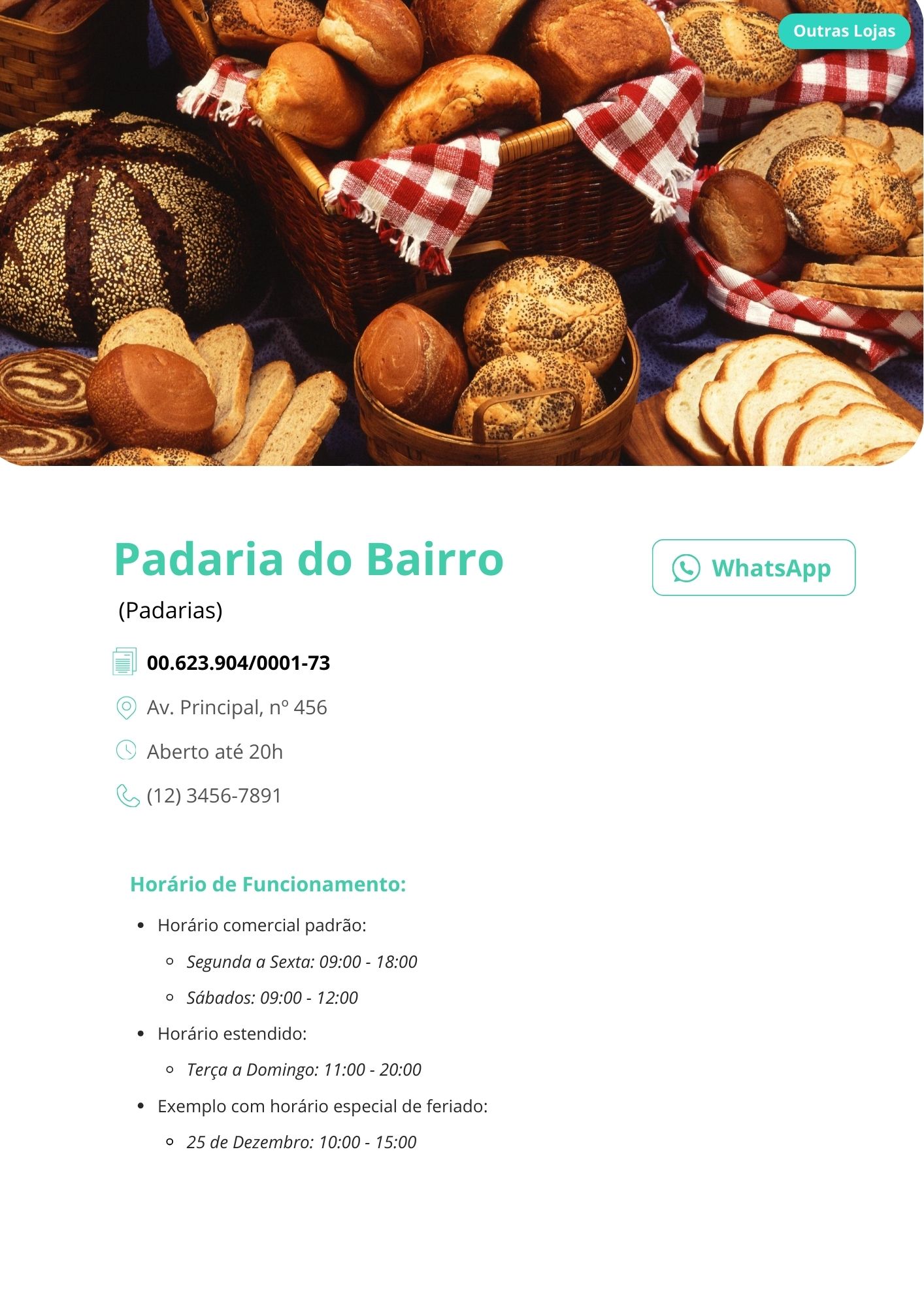924x1307 pixels.
Task: Select the address Av. Principal, nº 456
Action: [237, 707]
